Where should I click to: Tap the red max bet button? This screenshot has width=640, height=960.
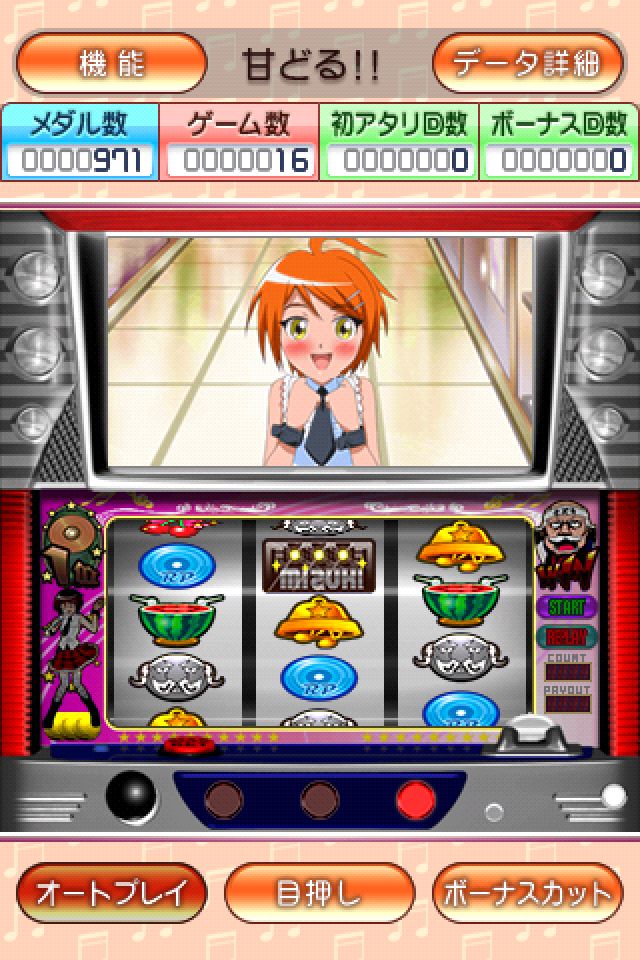click(x=185, y=745)
